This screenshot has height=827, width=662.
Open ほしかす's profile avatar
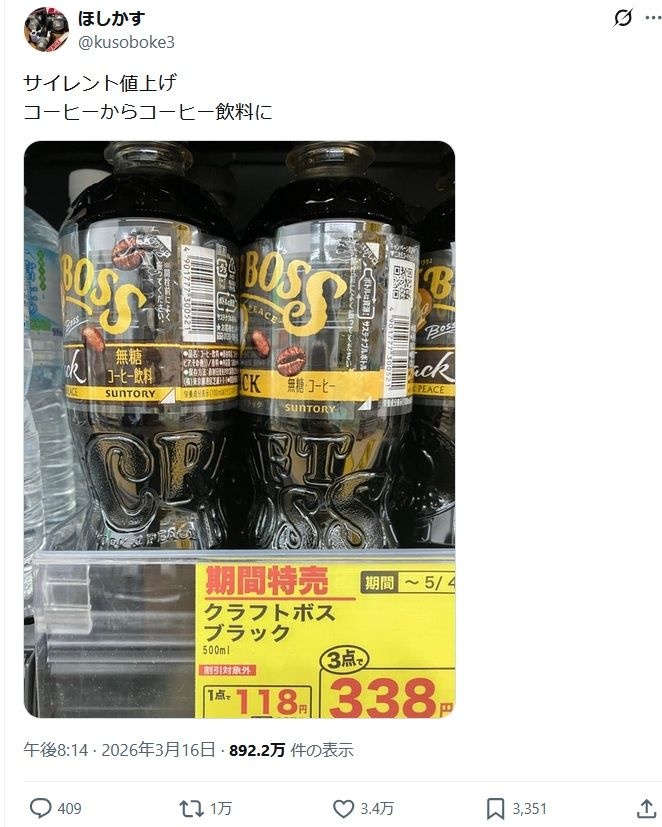pos(46,29)
